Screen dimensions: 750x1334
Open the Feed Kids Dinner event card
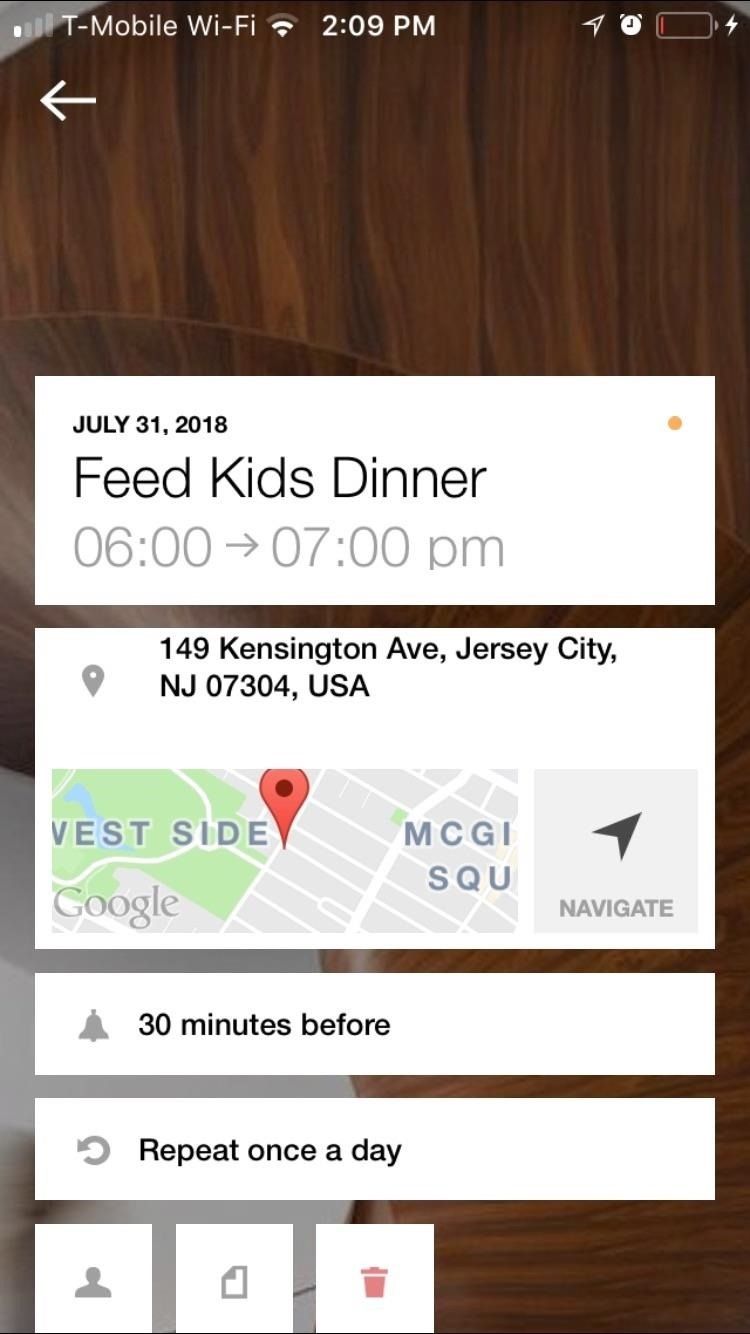click(x=374, y=490)
